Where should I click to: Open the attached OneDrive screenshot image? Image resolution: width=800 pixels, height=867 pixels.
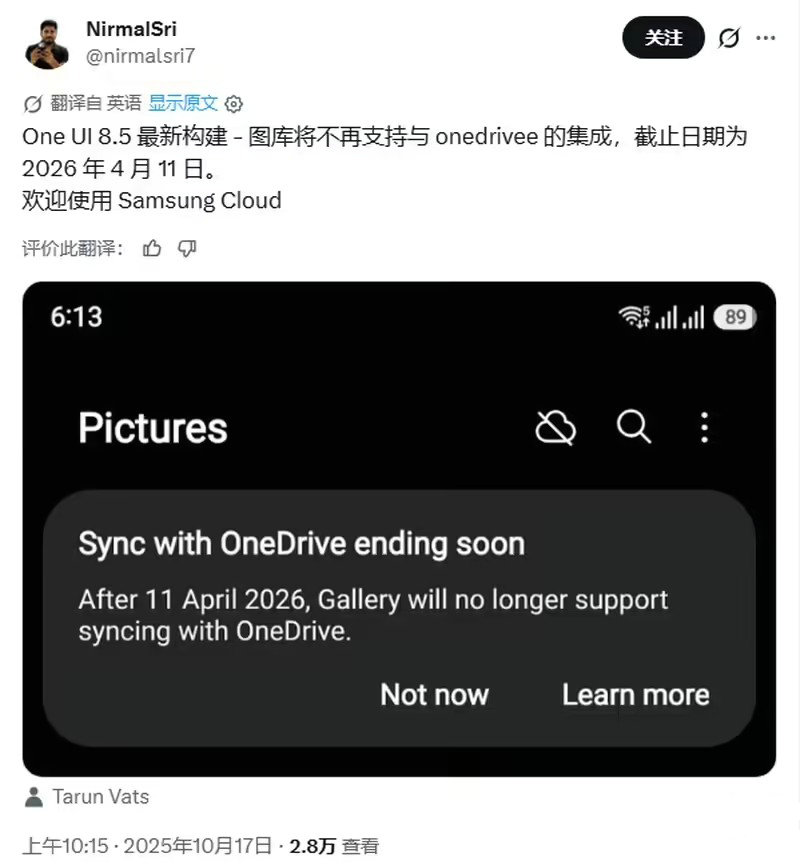[399, 529]
